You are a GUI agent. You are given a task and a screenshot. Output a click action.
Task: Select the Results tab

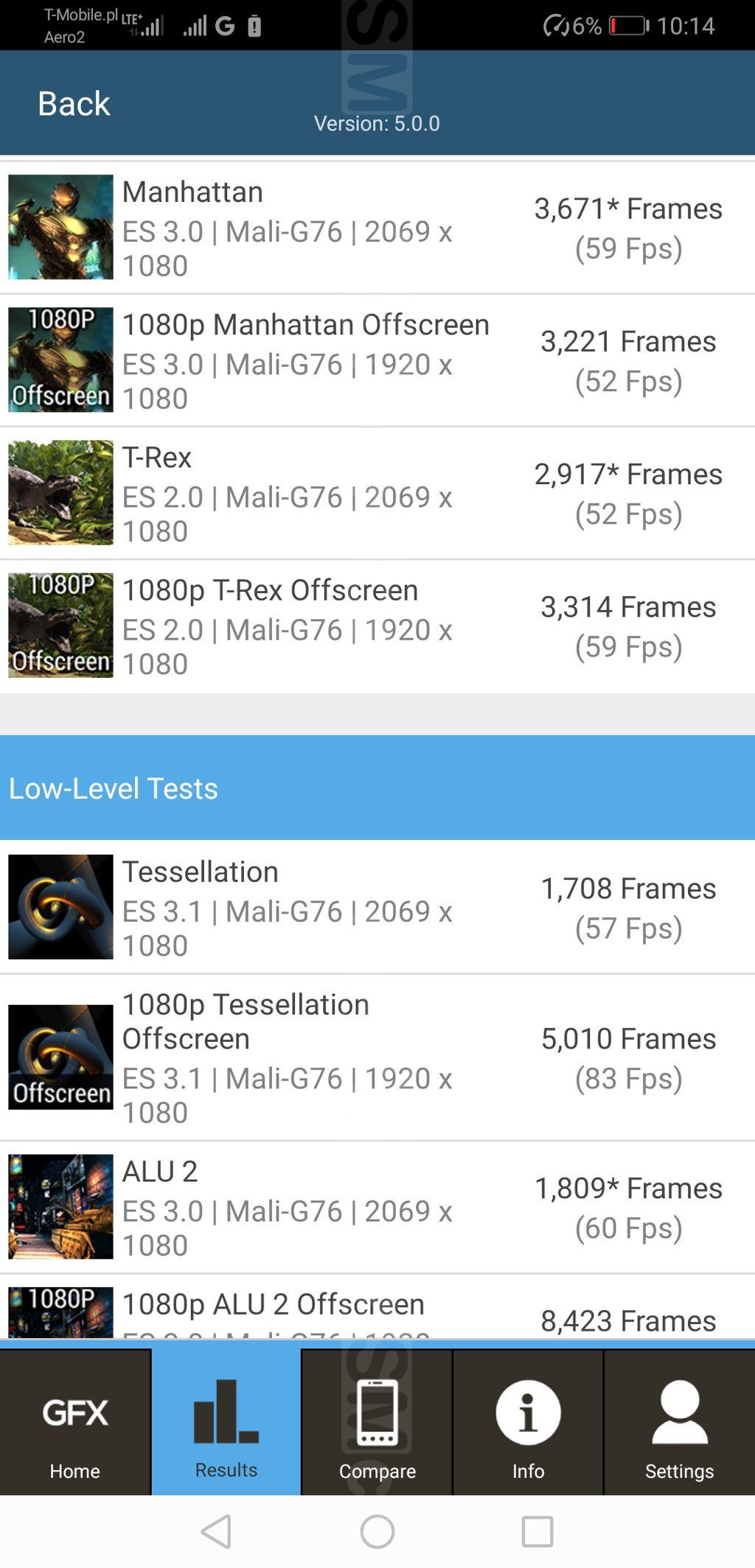[x=226, y=1422]
